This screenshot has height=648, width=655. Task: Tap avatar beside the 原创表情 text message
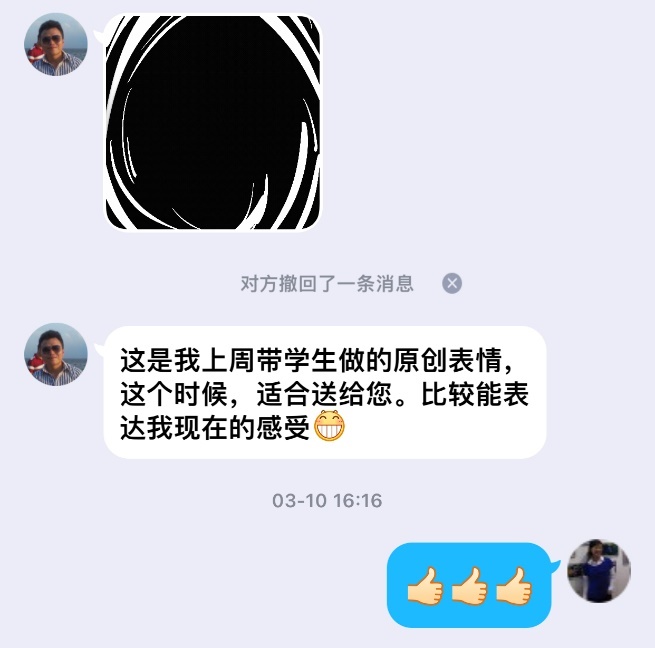[x=55, y=354]
